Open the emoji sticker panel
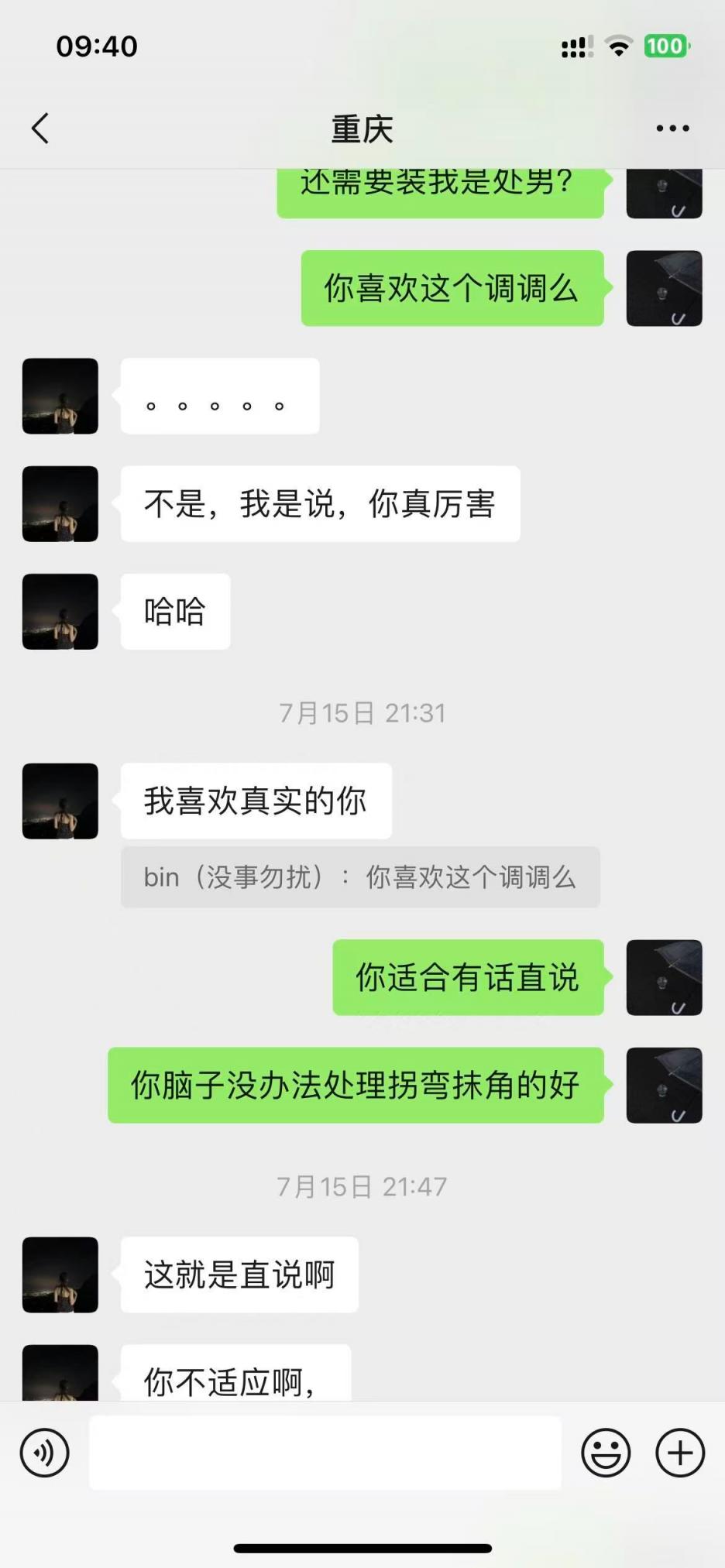 pyautogui.click(x=606, y=1453)
